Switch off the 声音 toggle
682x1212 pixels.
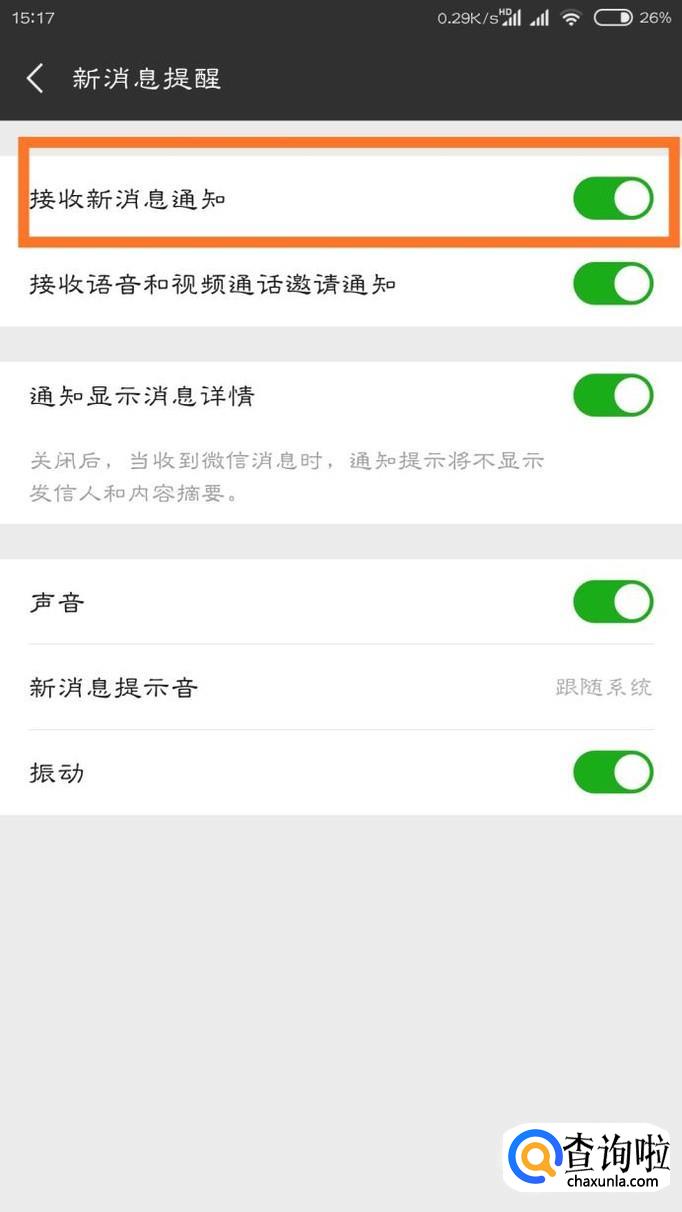pyautogui.click(x=612, y=602)
